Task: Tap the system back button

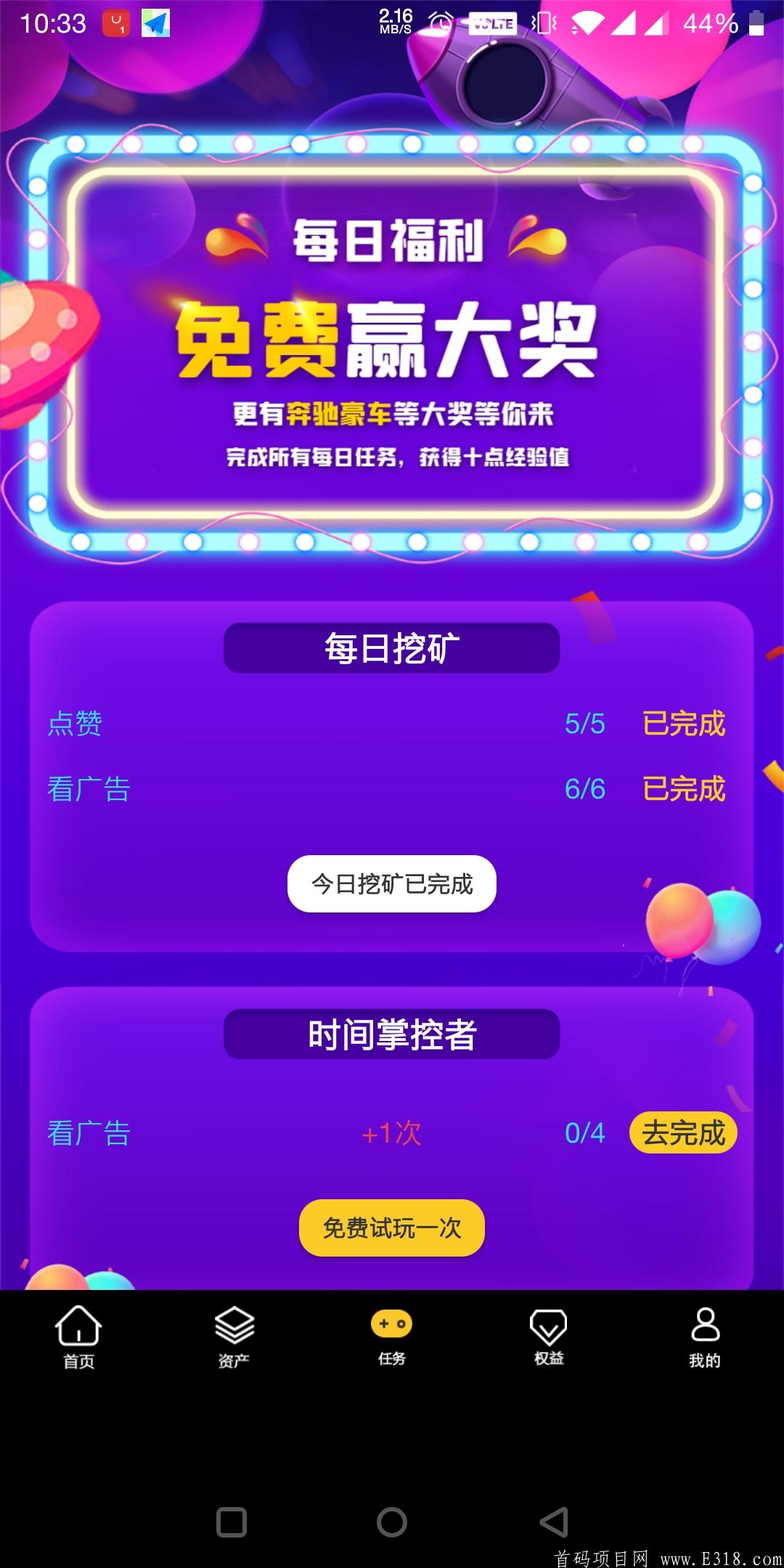Action: coord(554,1522)
